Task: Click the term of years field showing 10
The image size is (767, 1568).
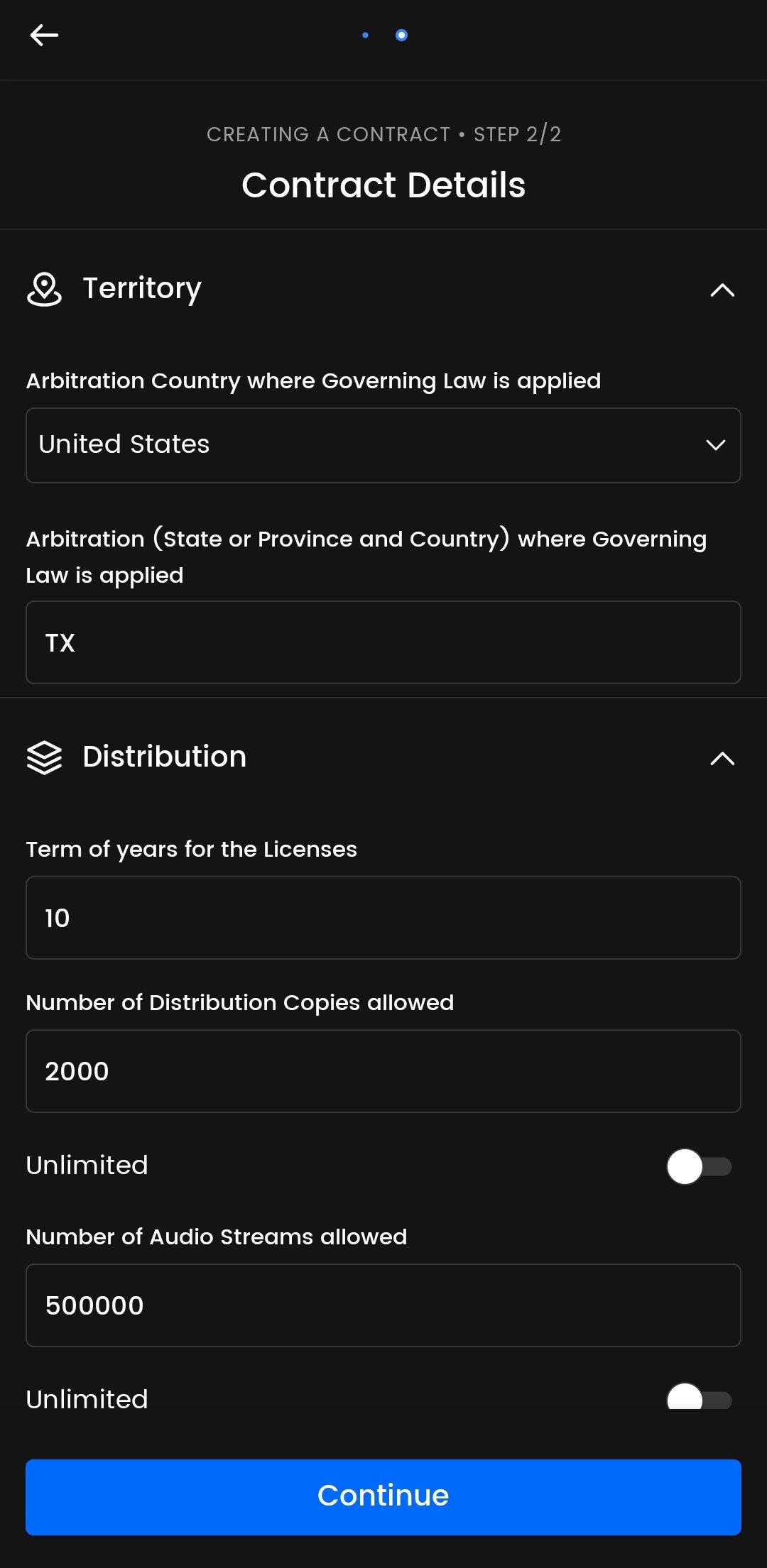Action: click(383, 918)
